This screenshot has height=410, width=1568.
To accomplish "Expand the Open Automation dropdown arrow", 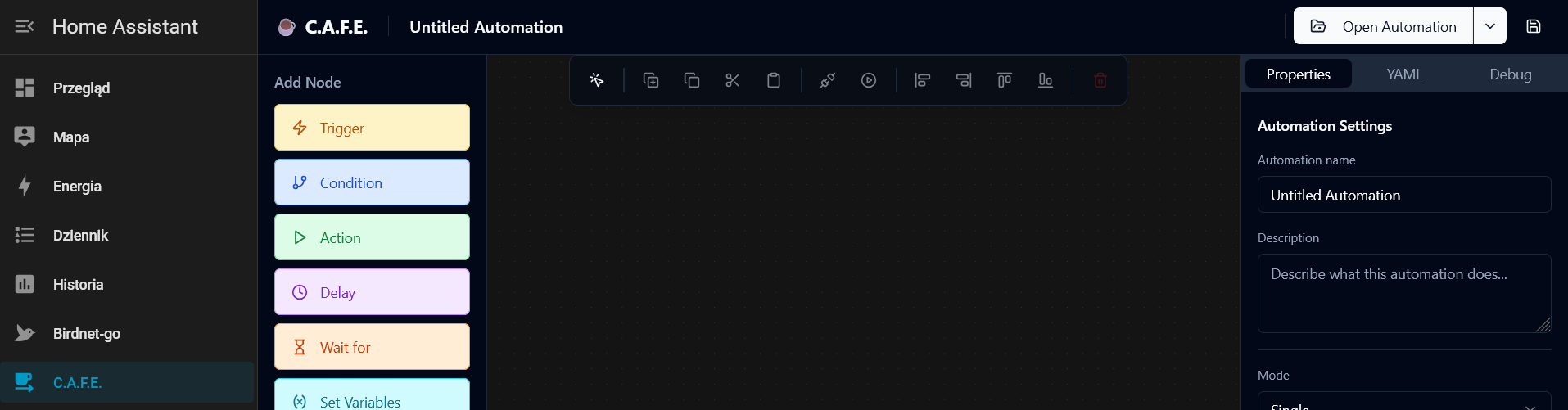I will (1489, 26).
